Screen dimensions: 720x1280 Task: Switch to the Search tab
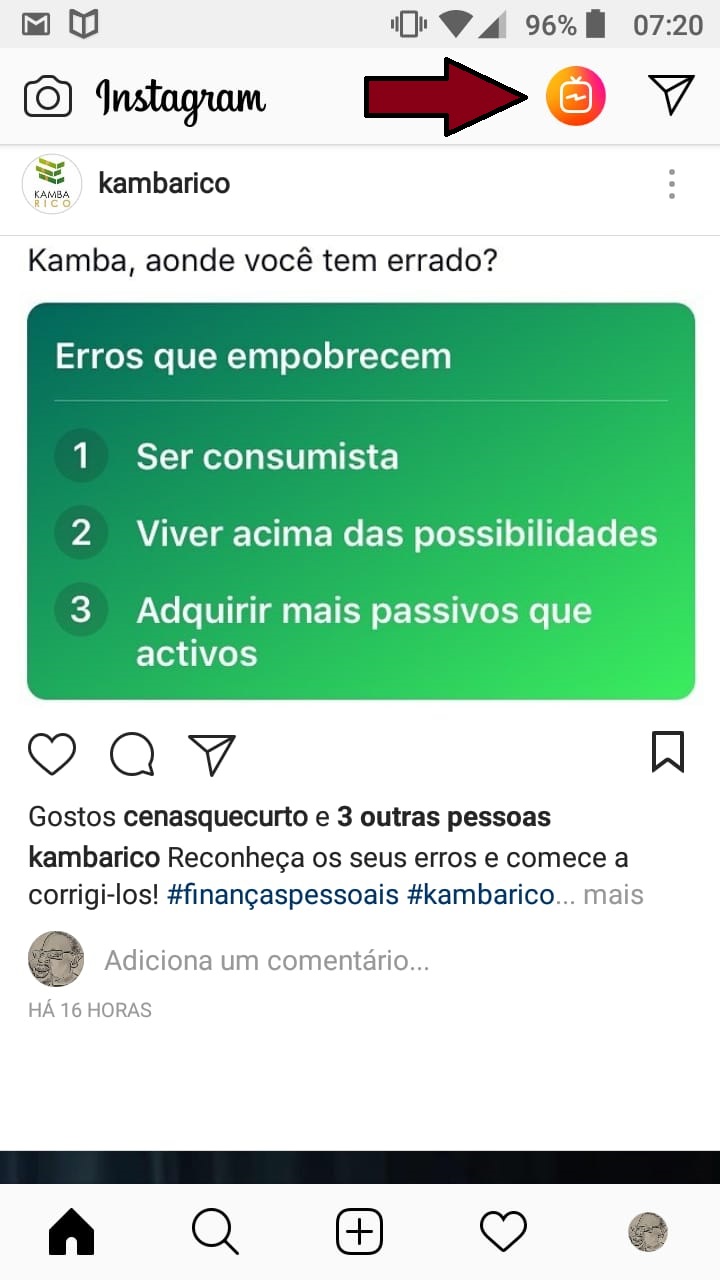pos(215,1232)
